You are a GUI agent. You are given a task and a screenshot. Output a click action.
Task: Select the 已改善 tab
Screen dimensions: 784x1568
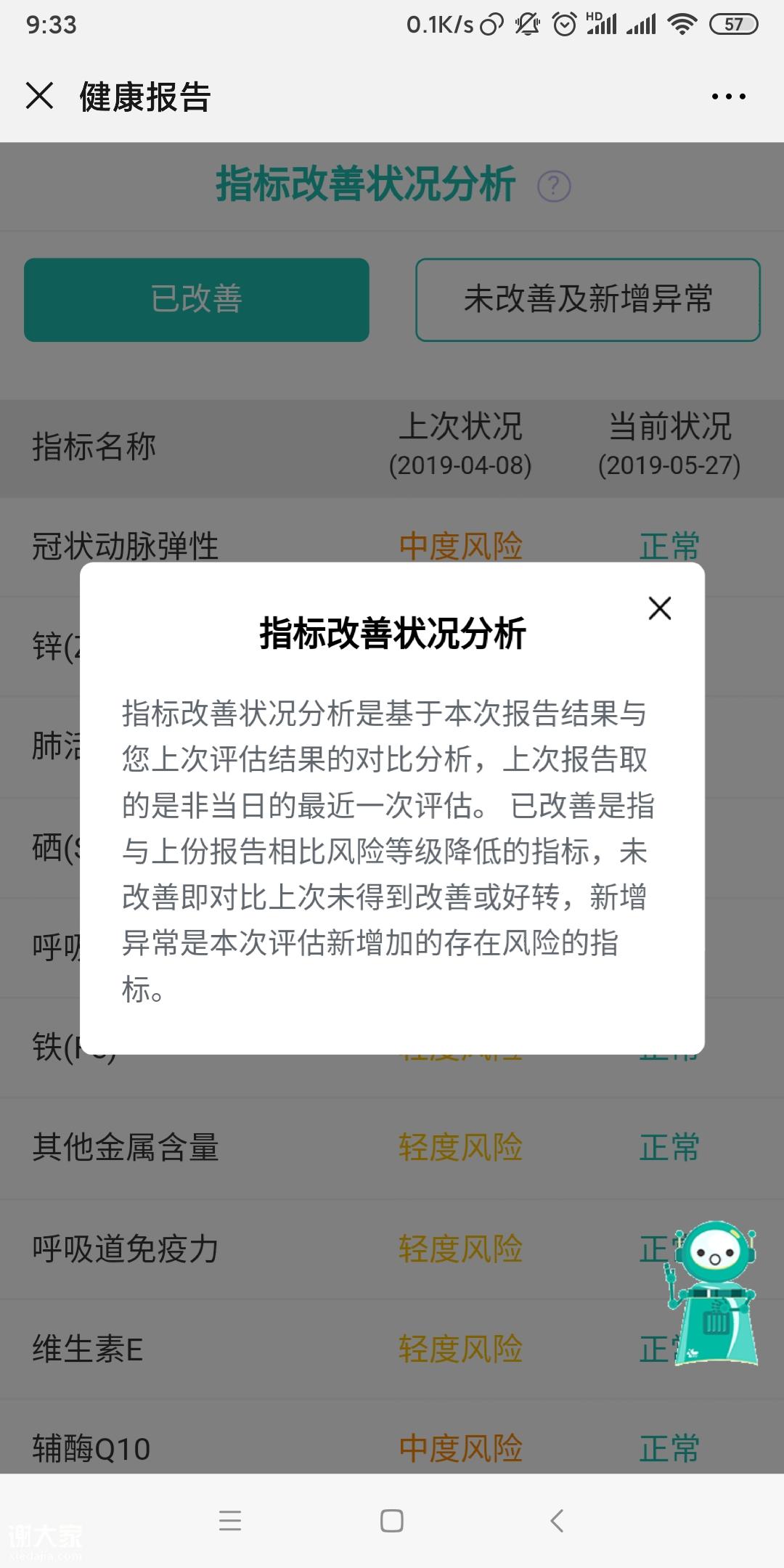[197, 300]
